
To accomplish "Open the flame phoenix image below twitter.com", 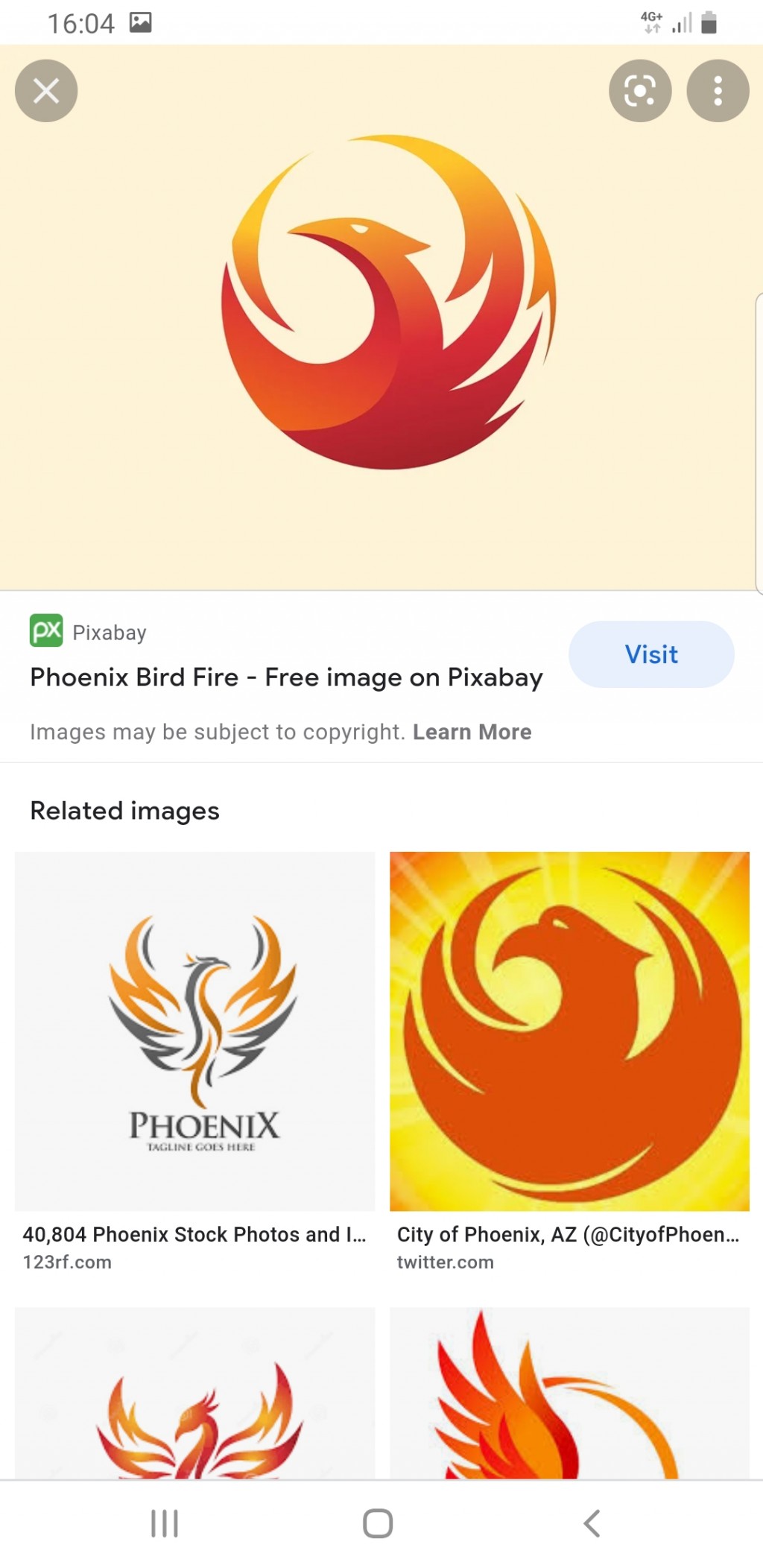I will pos(569,1392).
